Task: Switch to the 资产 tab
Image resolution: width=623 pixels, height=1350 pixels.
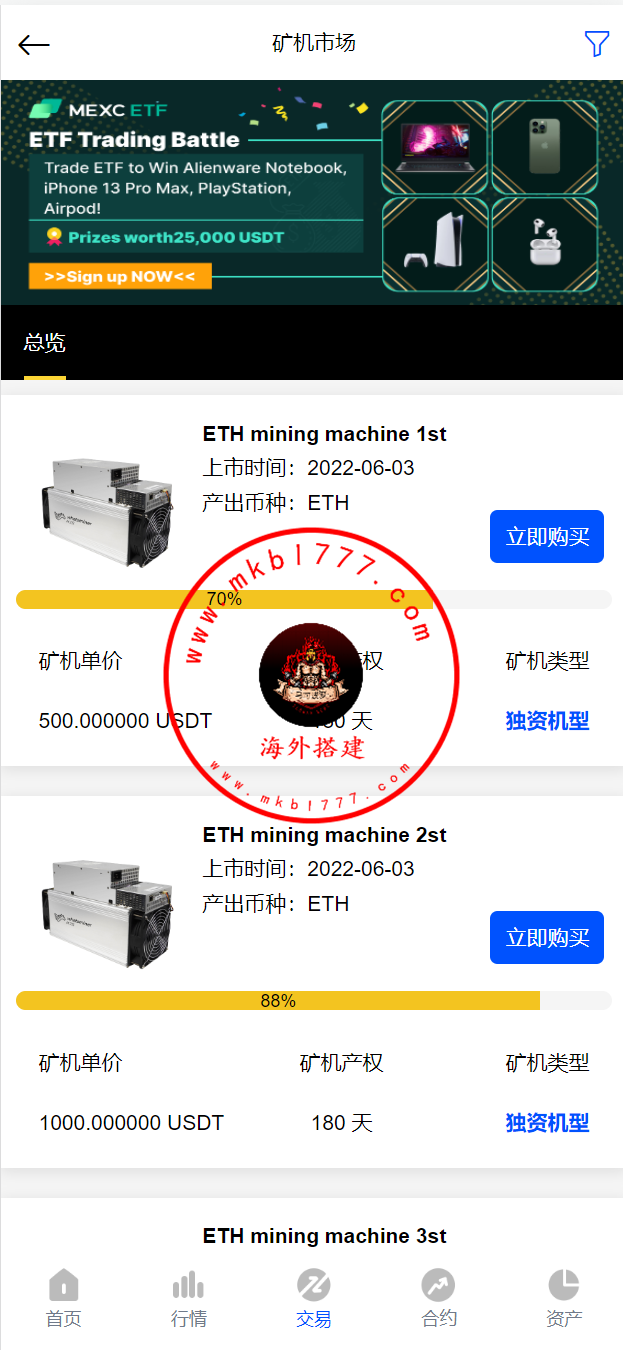Action: point(564,1298)
